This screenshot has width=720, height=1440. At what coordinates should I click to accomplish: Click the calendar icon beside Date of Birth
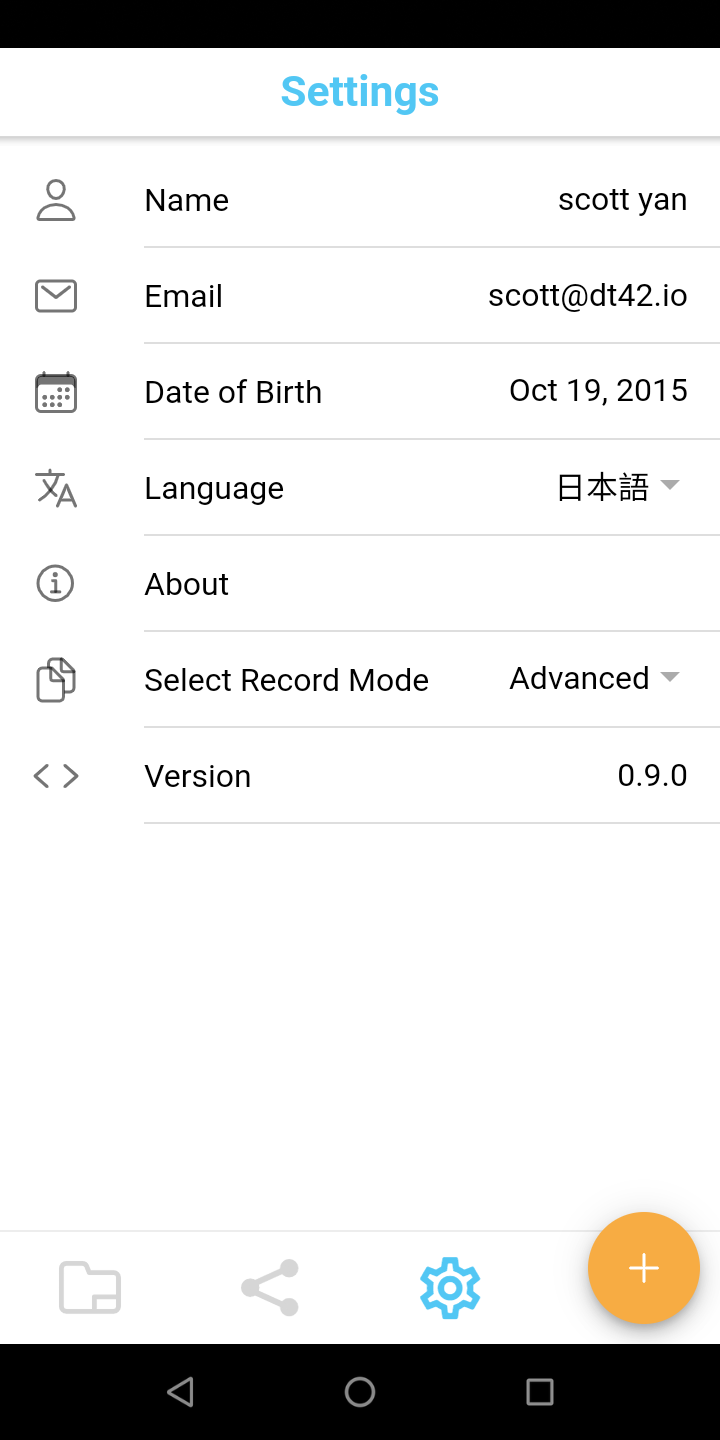click(55, 392)
